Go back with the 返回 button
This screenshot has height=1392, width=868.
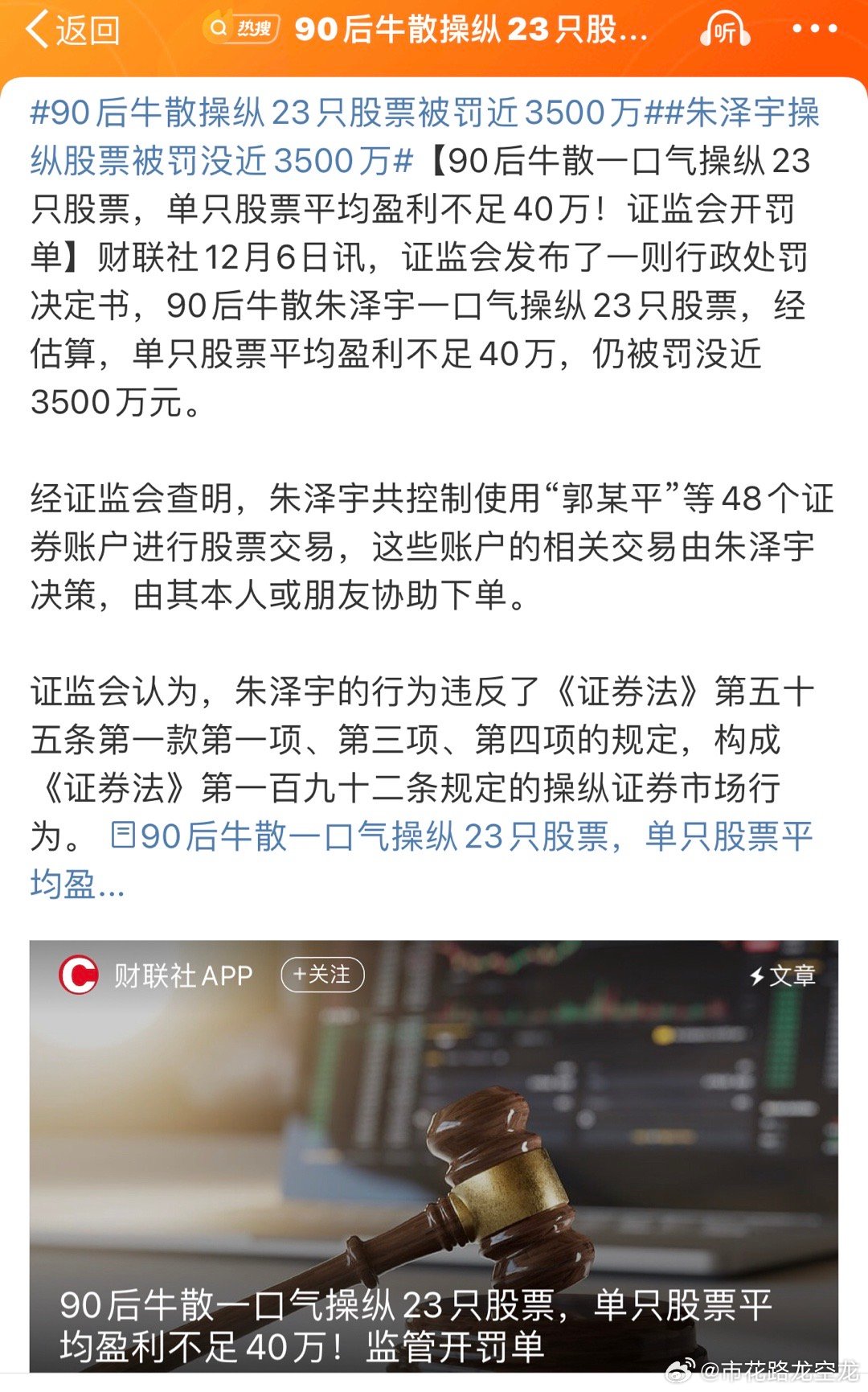tap(72, 30)
